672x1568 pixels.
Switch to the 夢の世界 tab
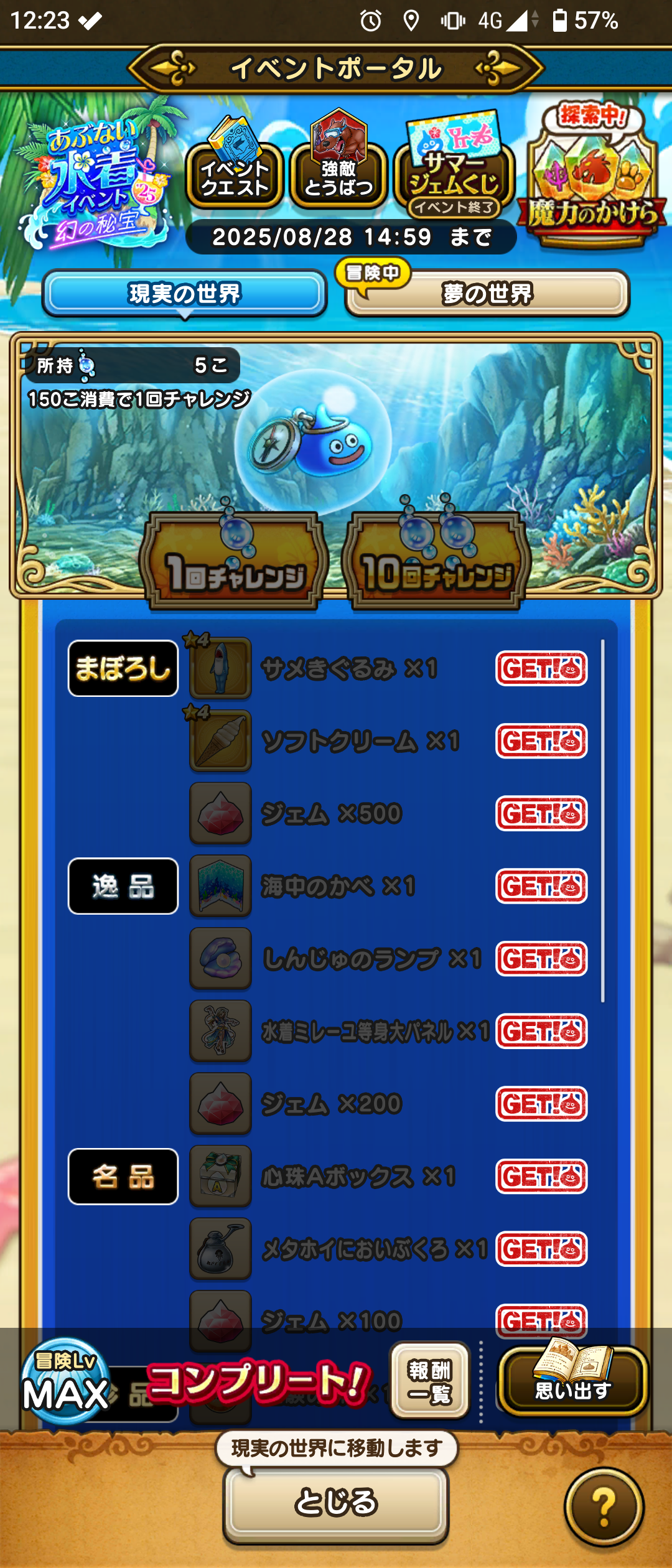coord(487,293)
